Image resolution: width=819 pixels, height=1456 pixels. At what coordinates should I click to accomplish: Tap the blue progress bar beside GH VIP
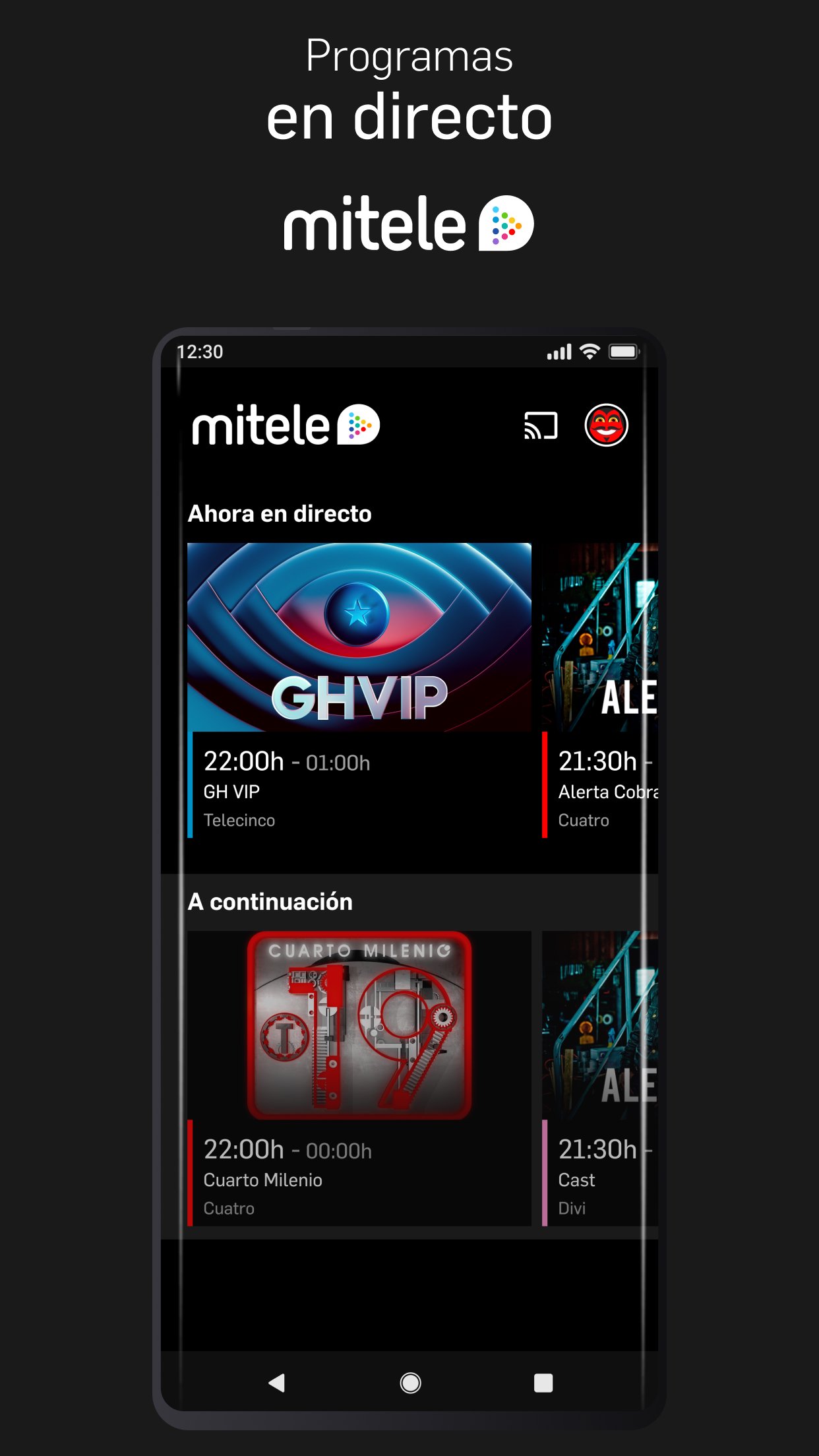pyautogui.click(x=192, y=785)
